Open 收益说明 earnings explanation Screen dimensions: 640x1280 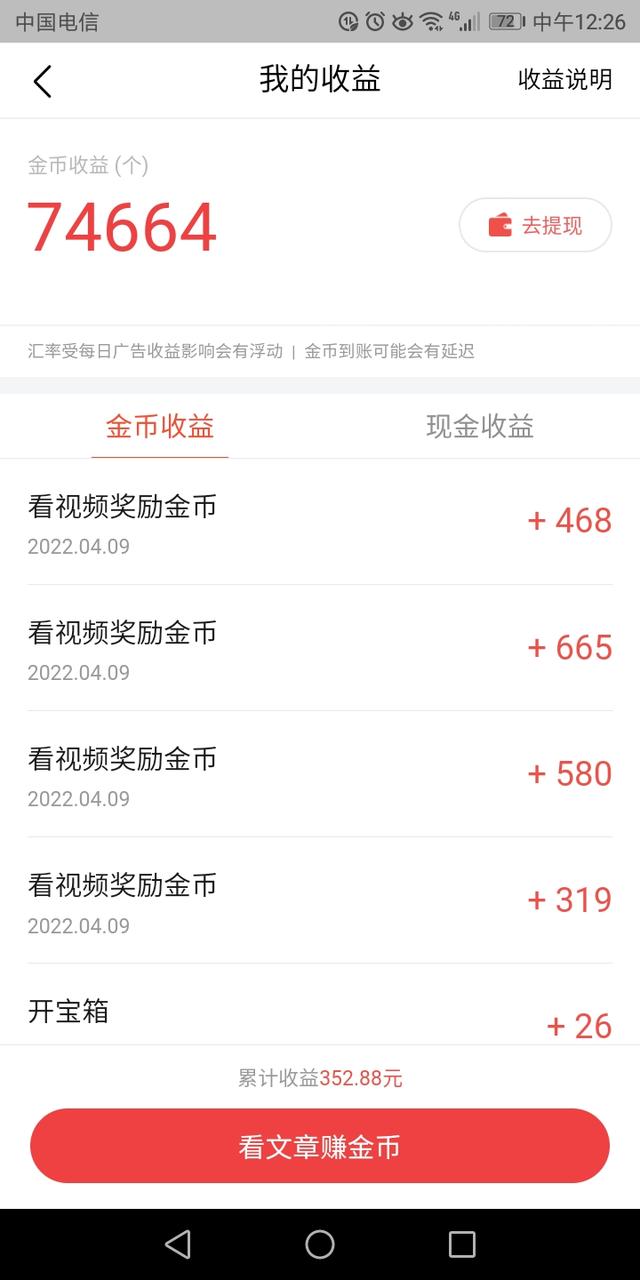pyautogui.click(x=565, y=80)
